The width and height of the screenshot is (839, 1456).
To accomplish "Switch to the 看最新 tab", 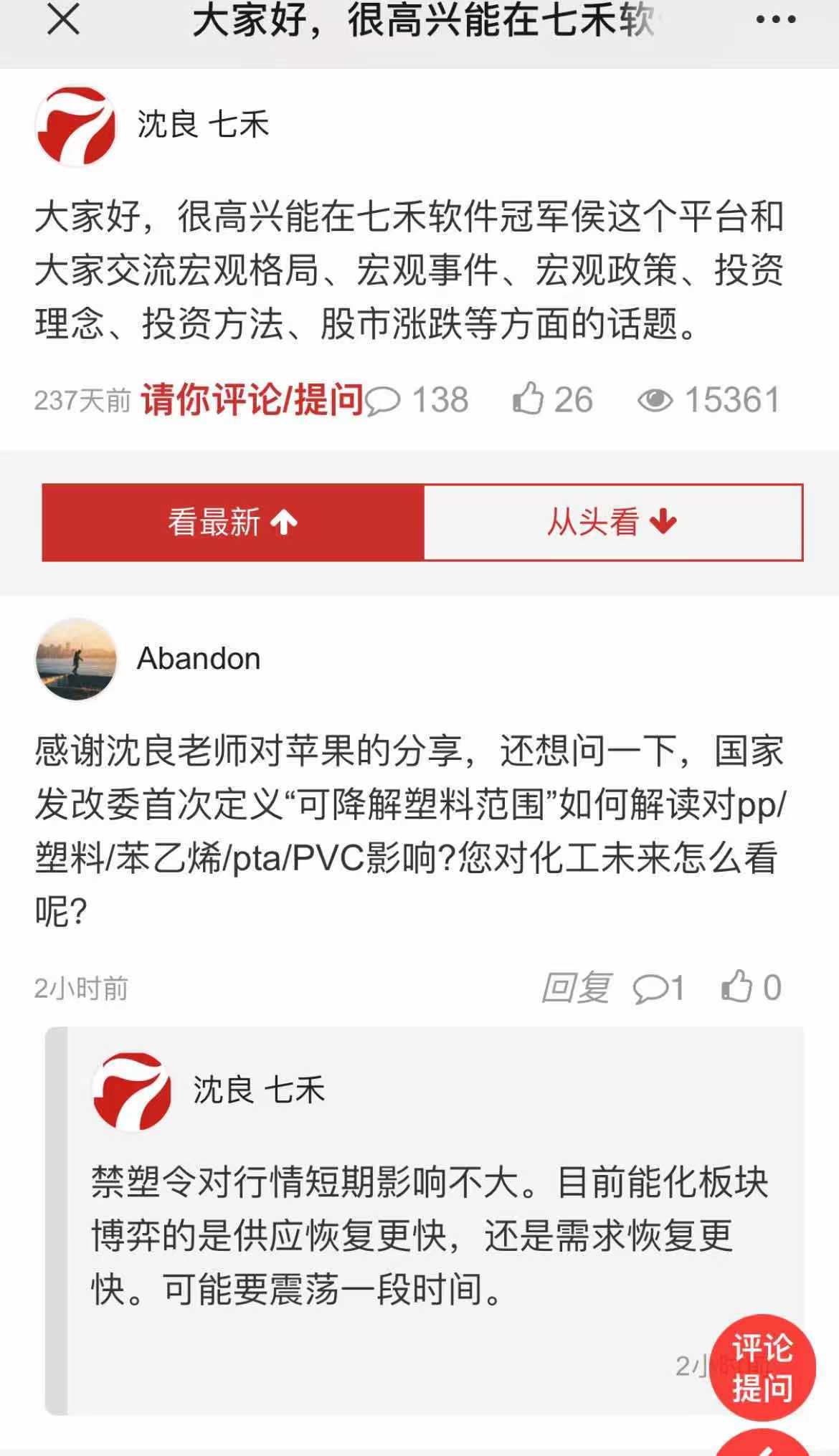I will click(233, 522).
